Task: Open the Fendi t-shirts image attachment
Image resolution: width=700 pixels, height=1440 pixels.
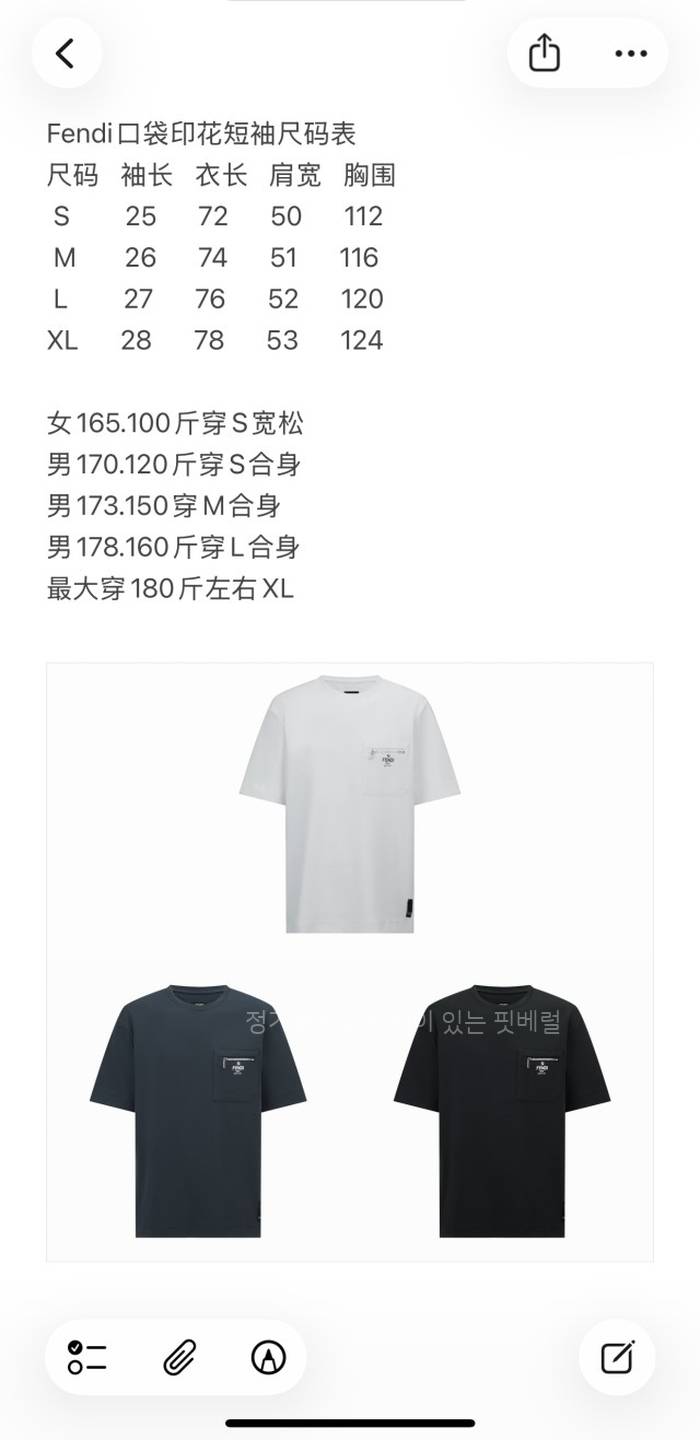Action: pyautogui.click(x=350, y=961)
